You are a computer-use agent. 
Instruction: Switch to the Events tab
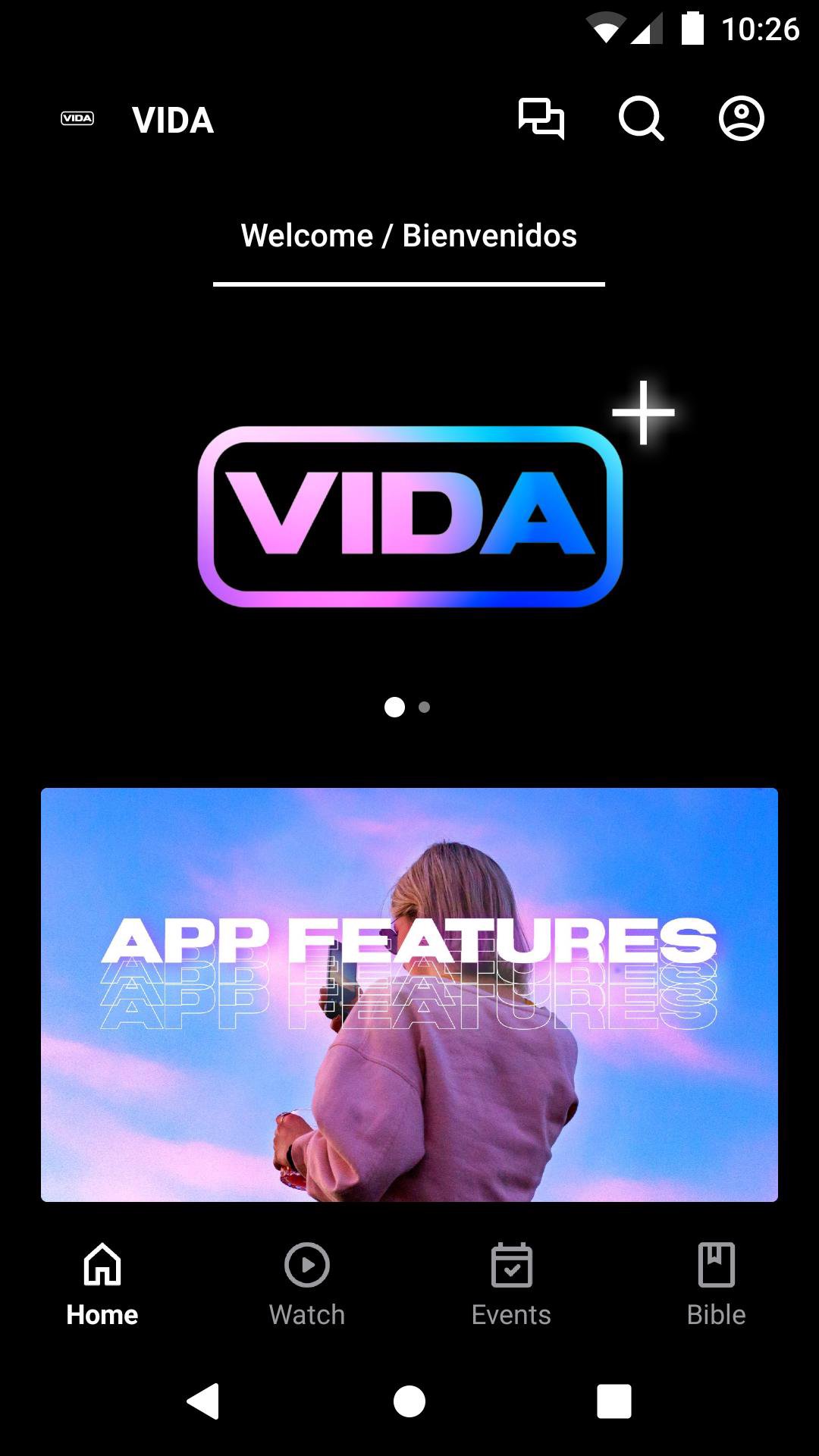tap(512, 1283)
